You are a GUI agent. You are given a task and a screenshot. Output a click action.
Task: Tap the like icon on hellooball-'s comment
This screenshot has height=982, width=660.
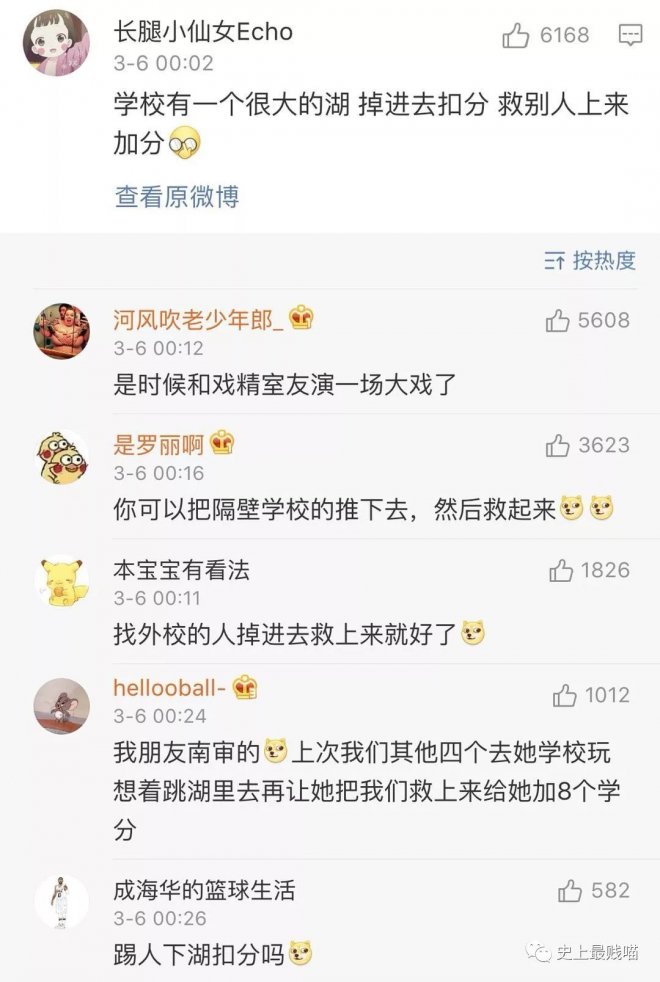565,696
